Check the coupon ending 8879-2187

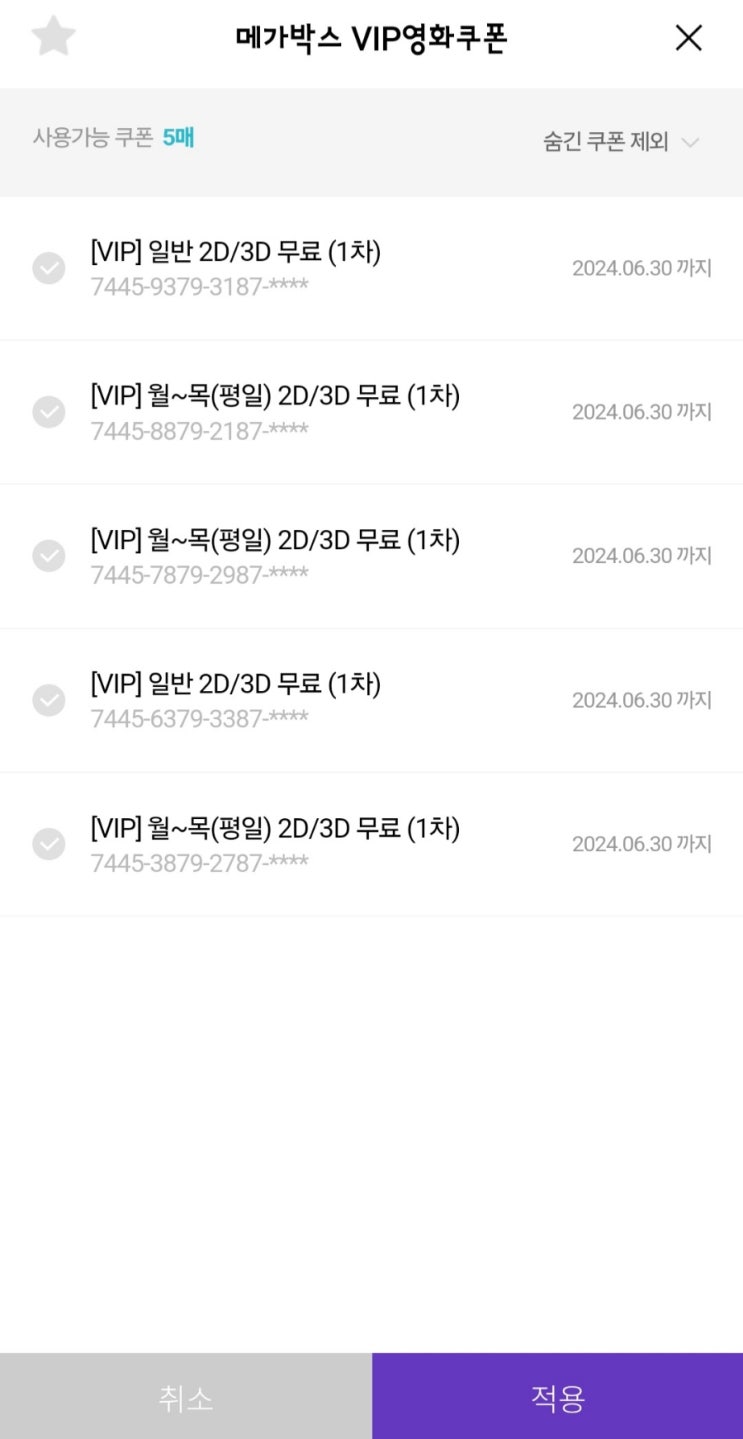(49, 412)
